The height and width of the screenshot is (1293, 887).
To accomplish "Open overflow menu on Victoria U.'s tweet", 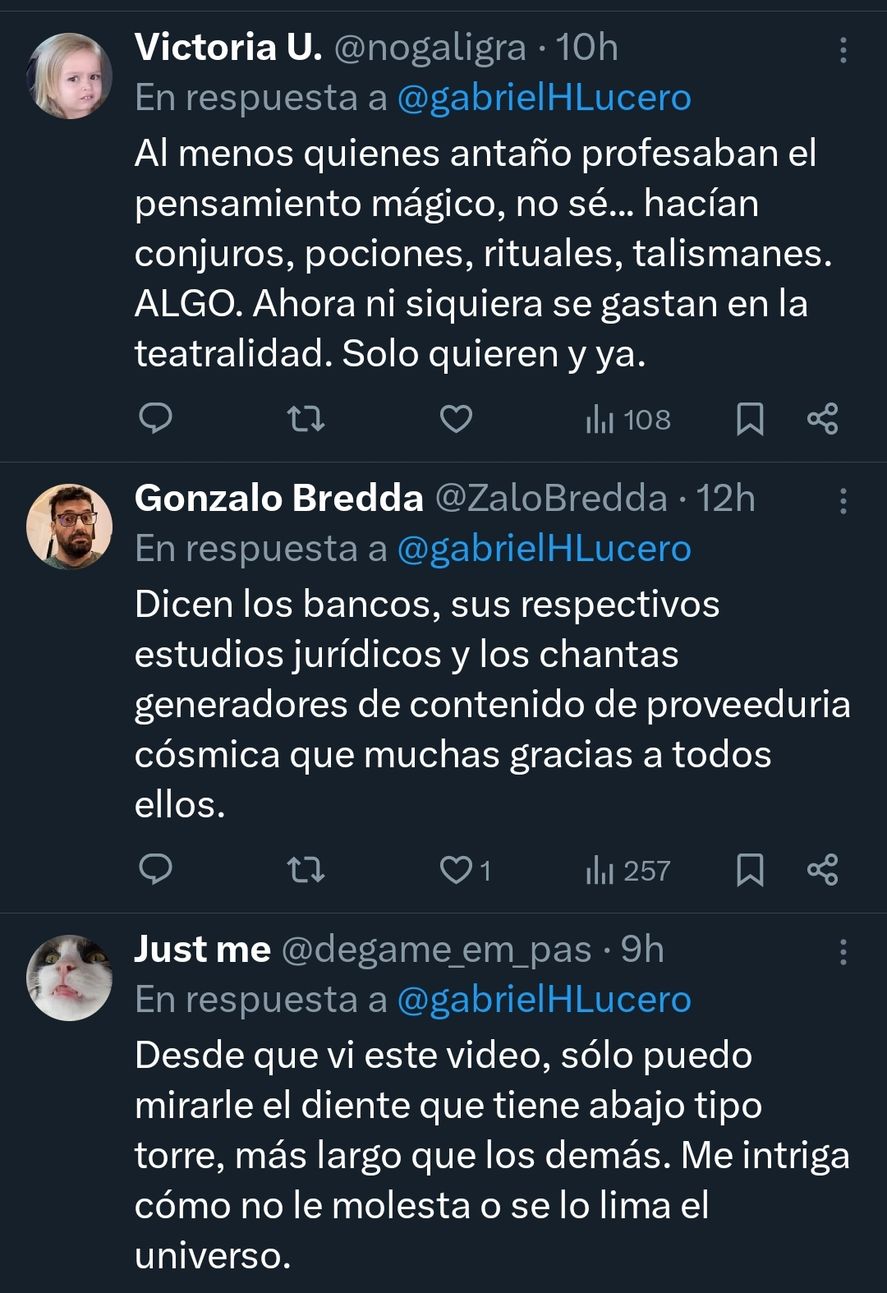I will click(x=843, y=50).
